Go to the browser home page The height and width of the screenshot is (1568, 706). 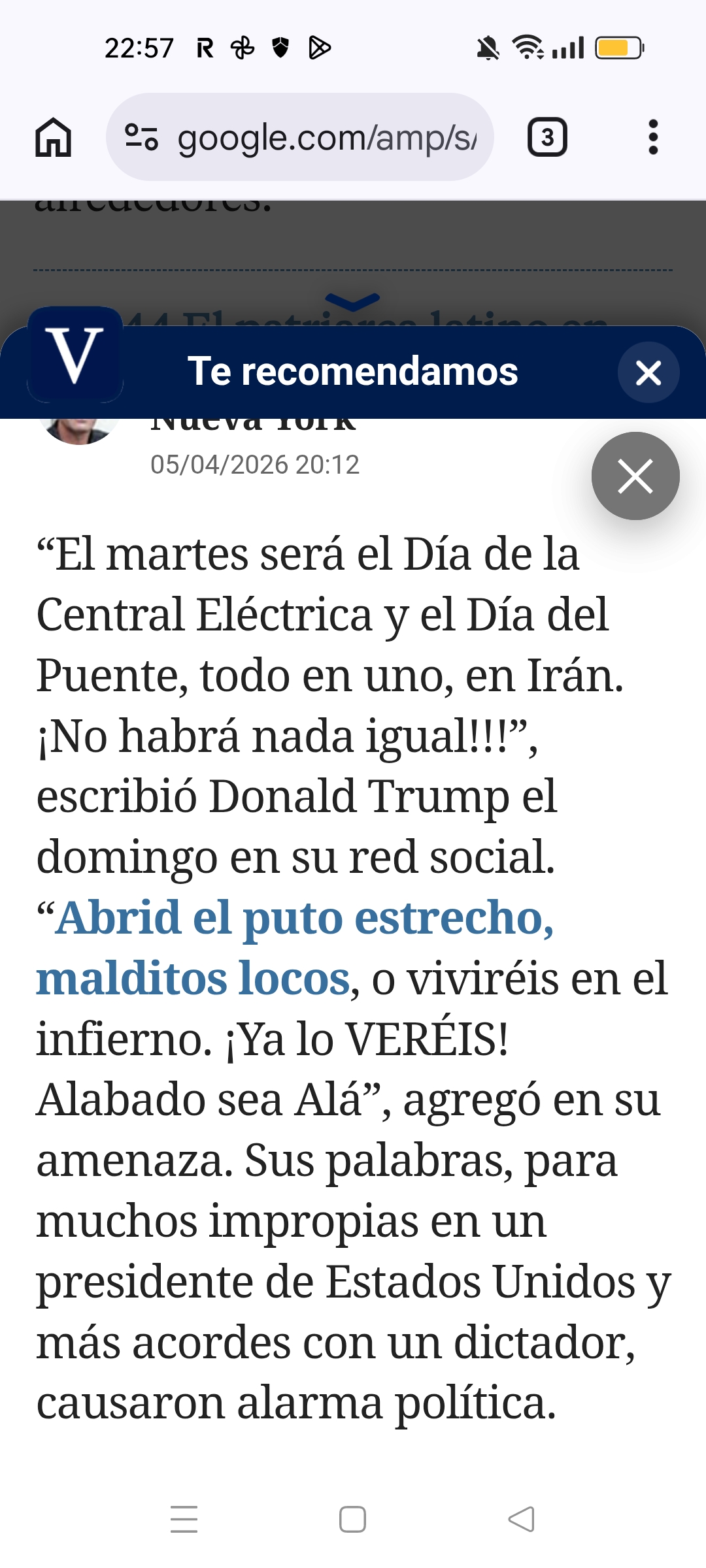click(x=53, y=137)
